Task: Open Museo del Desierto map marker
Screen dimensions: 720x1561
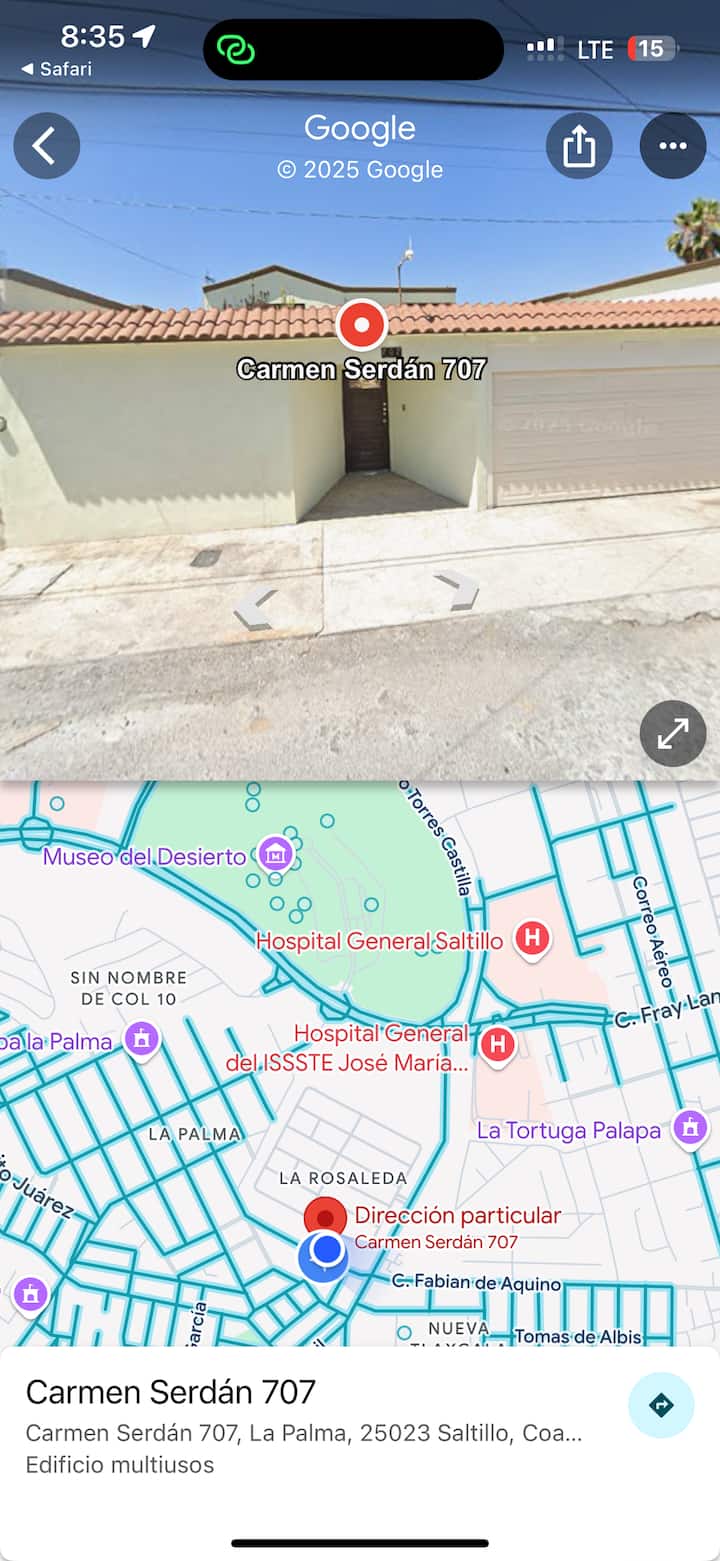Action: pyautogui.click(x=275, y=855)
